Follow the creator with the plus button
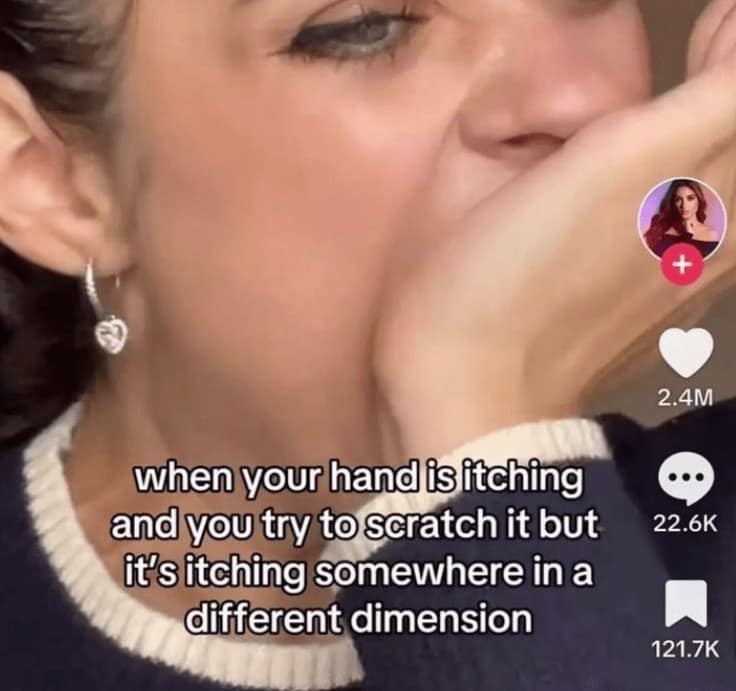Viewport: 736px width, 691px height. point(683,266)
